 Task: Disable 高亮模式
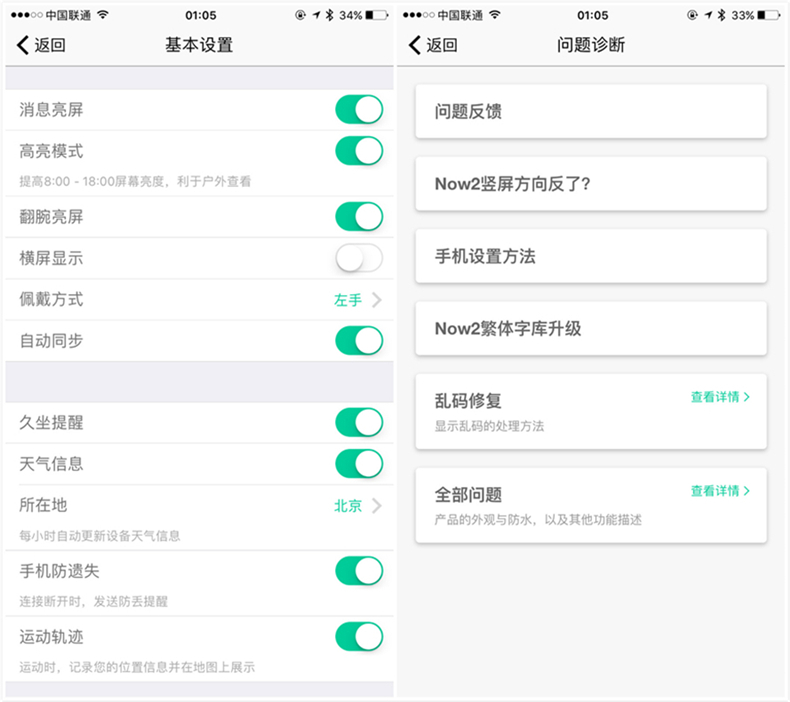click(359, 151)
